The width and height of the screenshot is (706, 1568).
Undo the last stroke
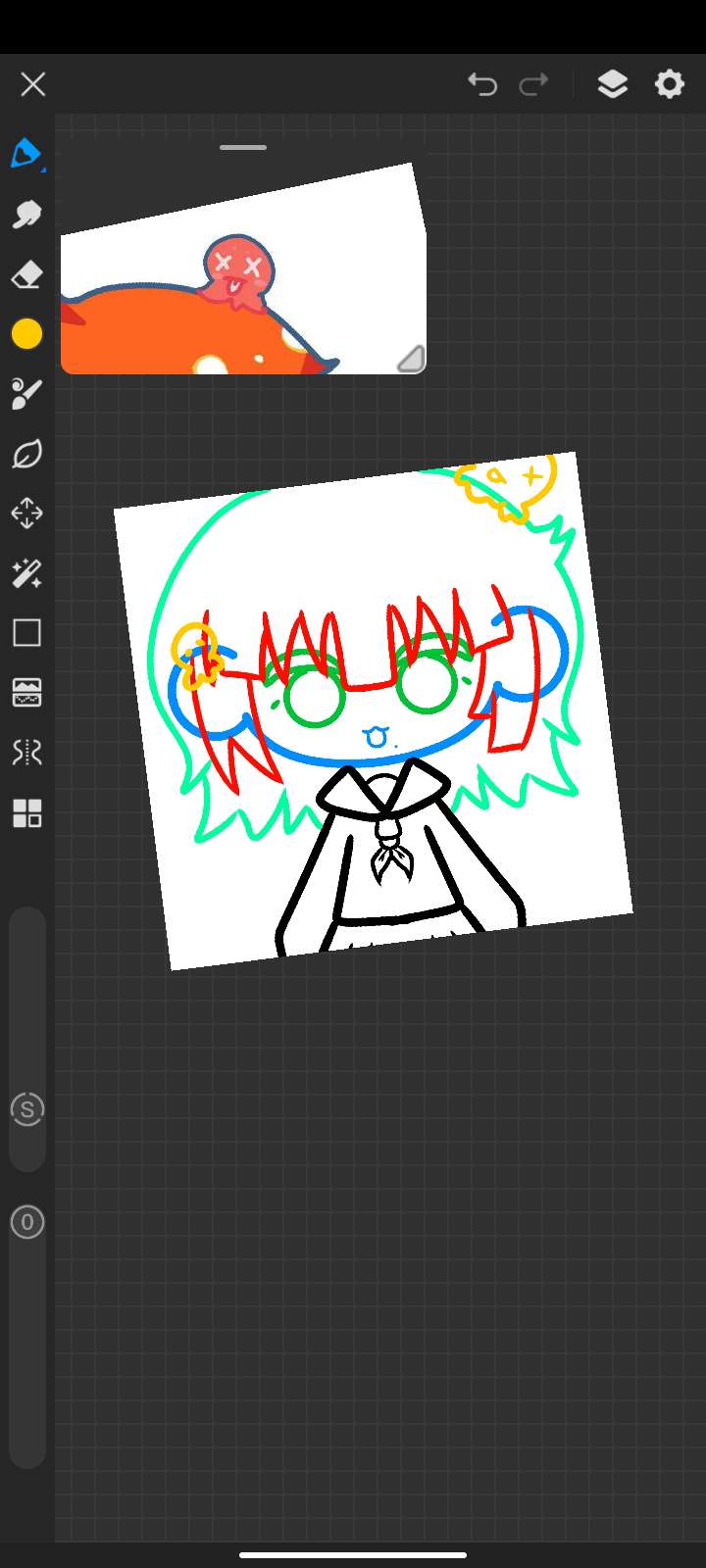481,84
